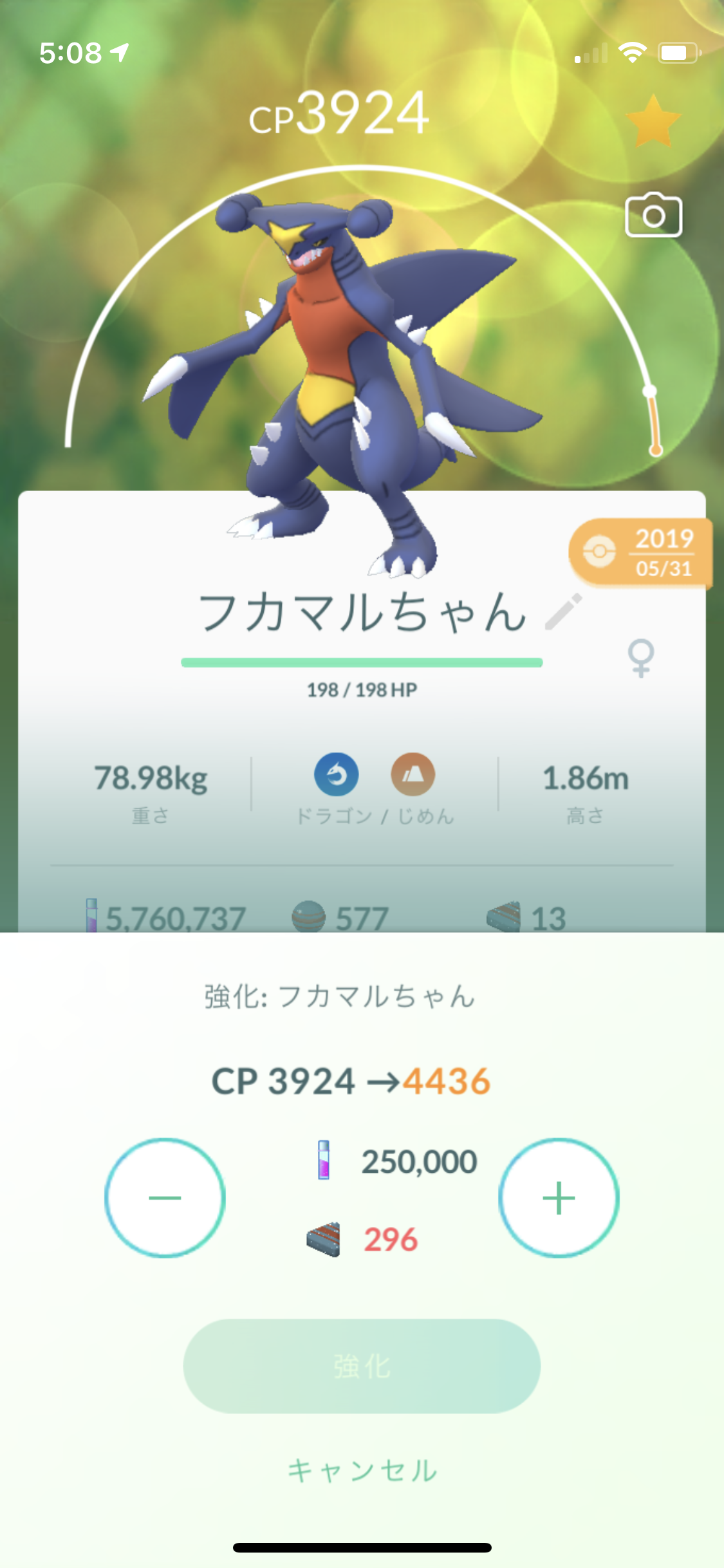Increase power-up levels with plus button
The image size is (724, 1568).
(x=559, y=1197)
